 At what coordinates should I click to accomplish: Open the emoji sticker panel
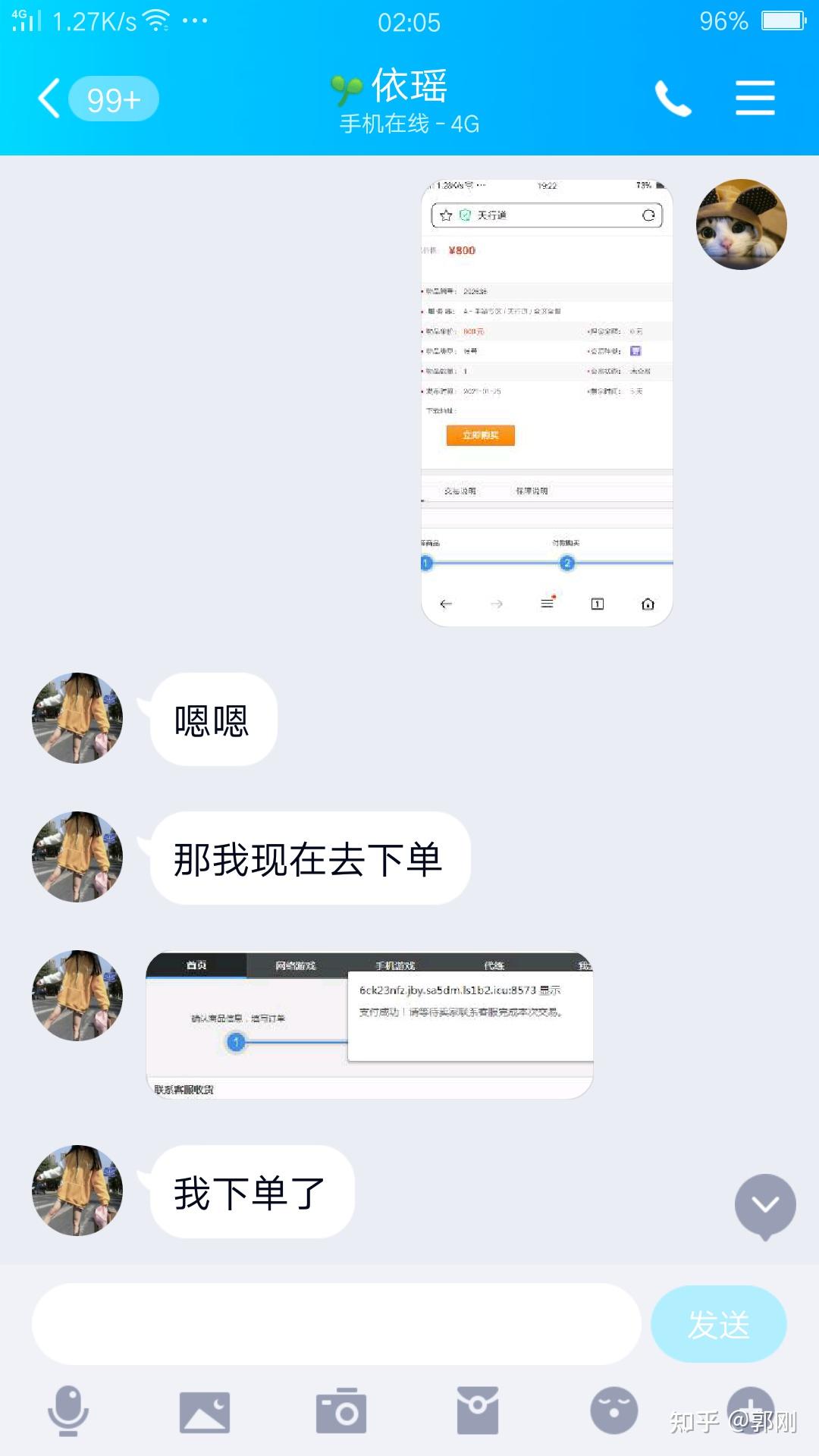(x=614, y=1411)
